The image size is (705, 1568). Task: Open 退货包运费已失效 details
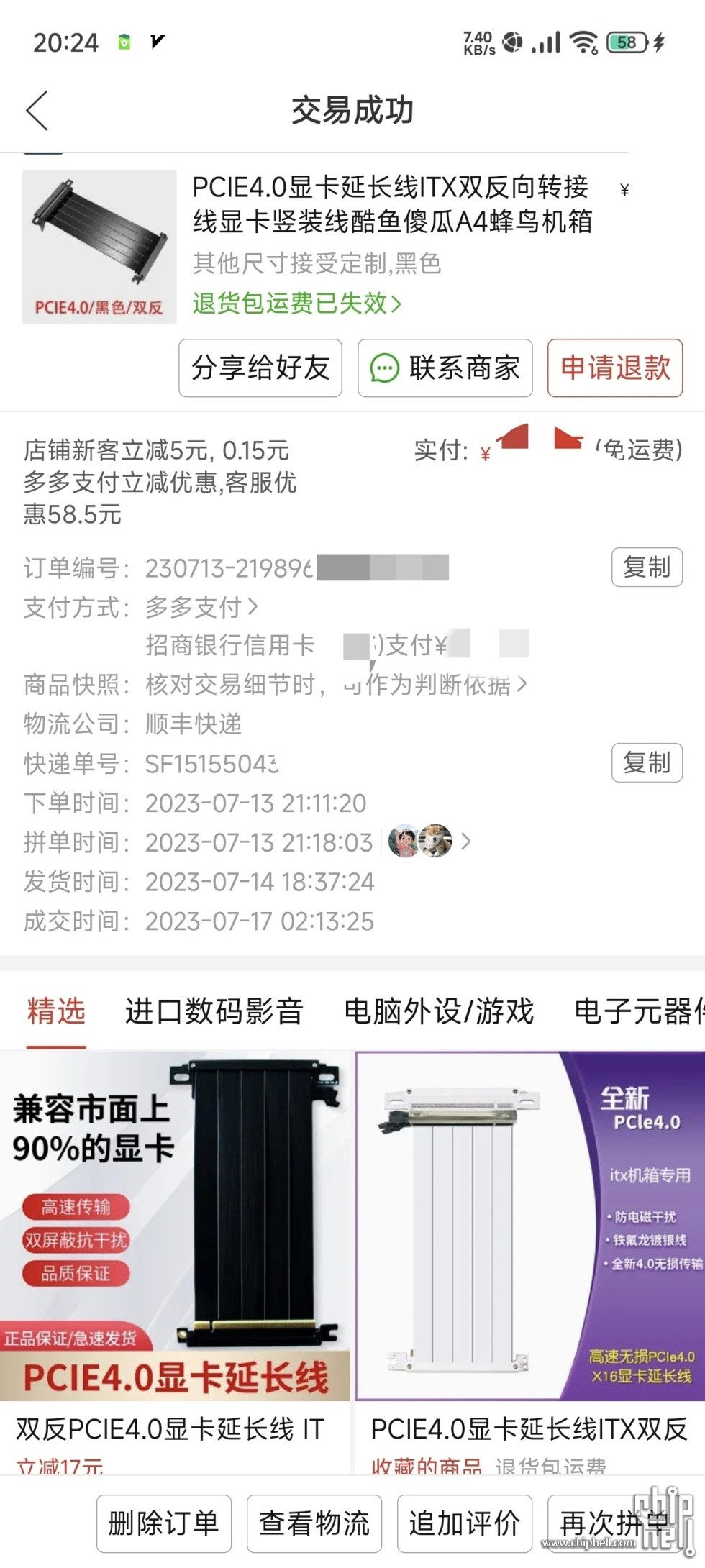pos(296,304)
